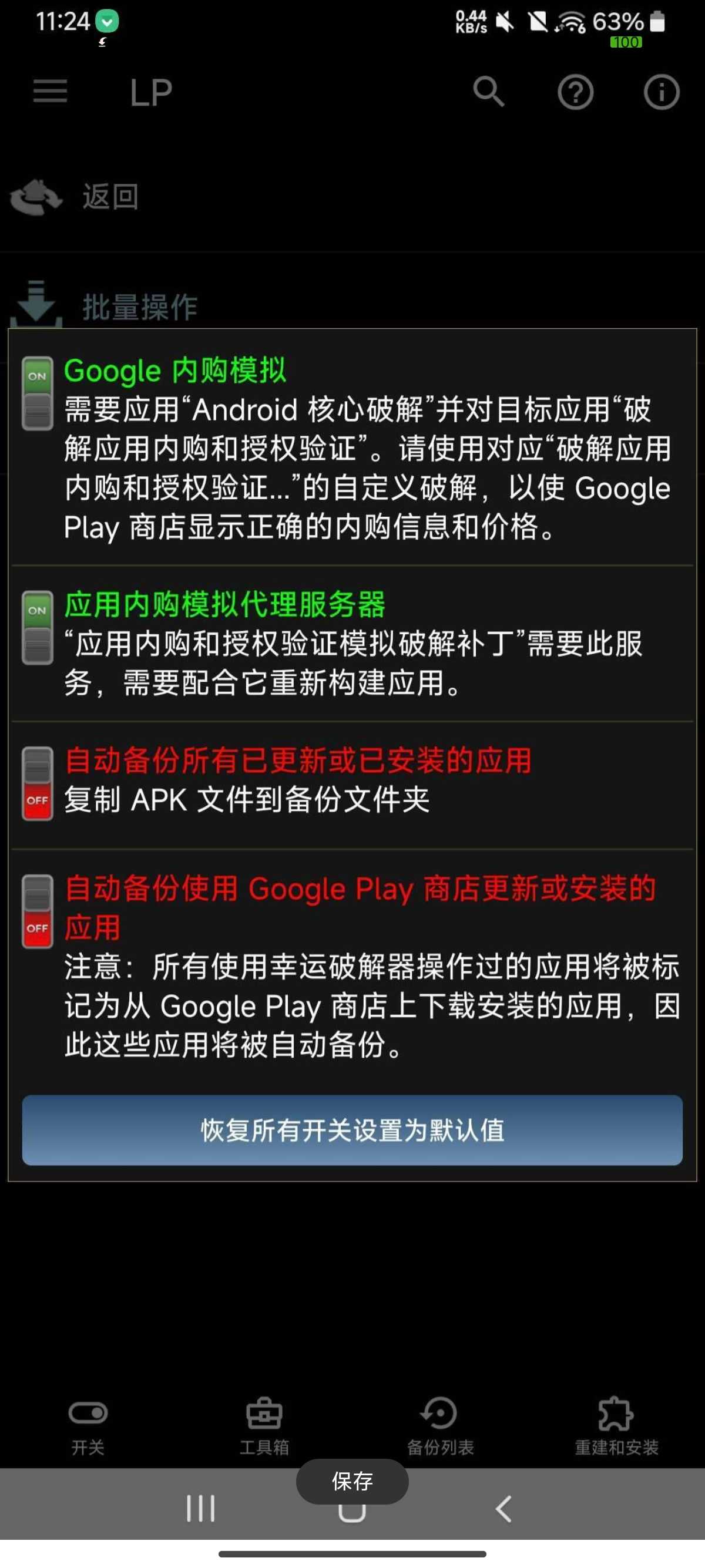Open the search icon in the app bar

488,92
